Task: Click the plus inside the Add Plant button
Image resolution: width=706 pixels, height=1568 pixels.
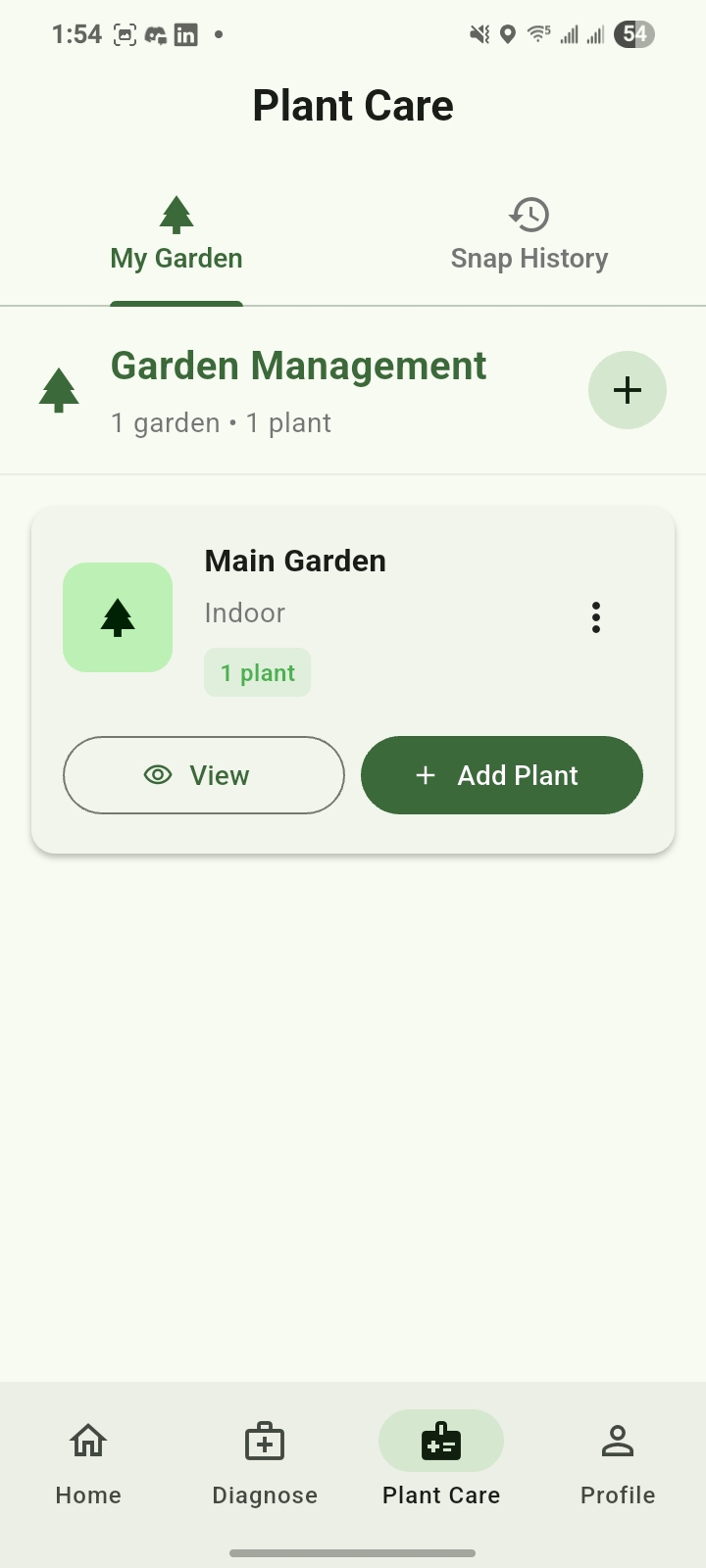Action: click(425, 774)
